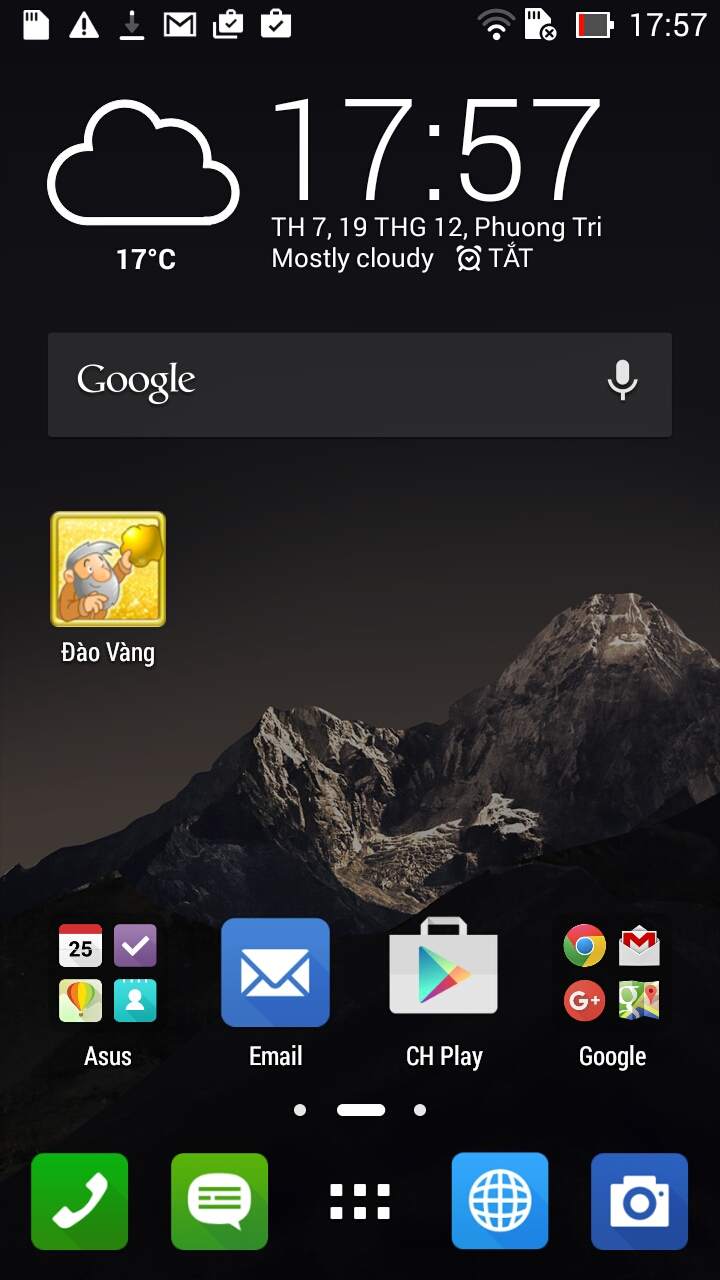This screenshot has height=1280, width=720.
Task: Start voice search with the microphone
Action: (622, 381)
